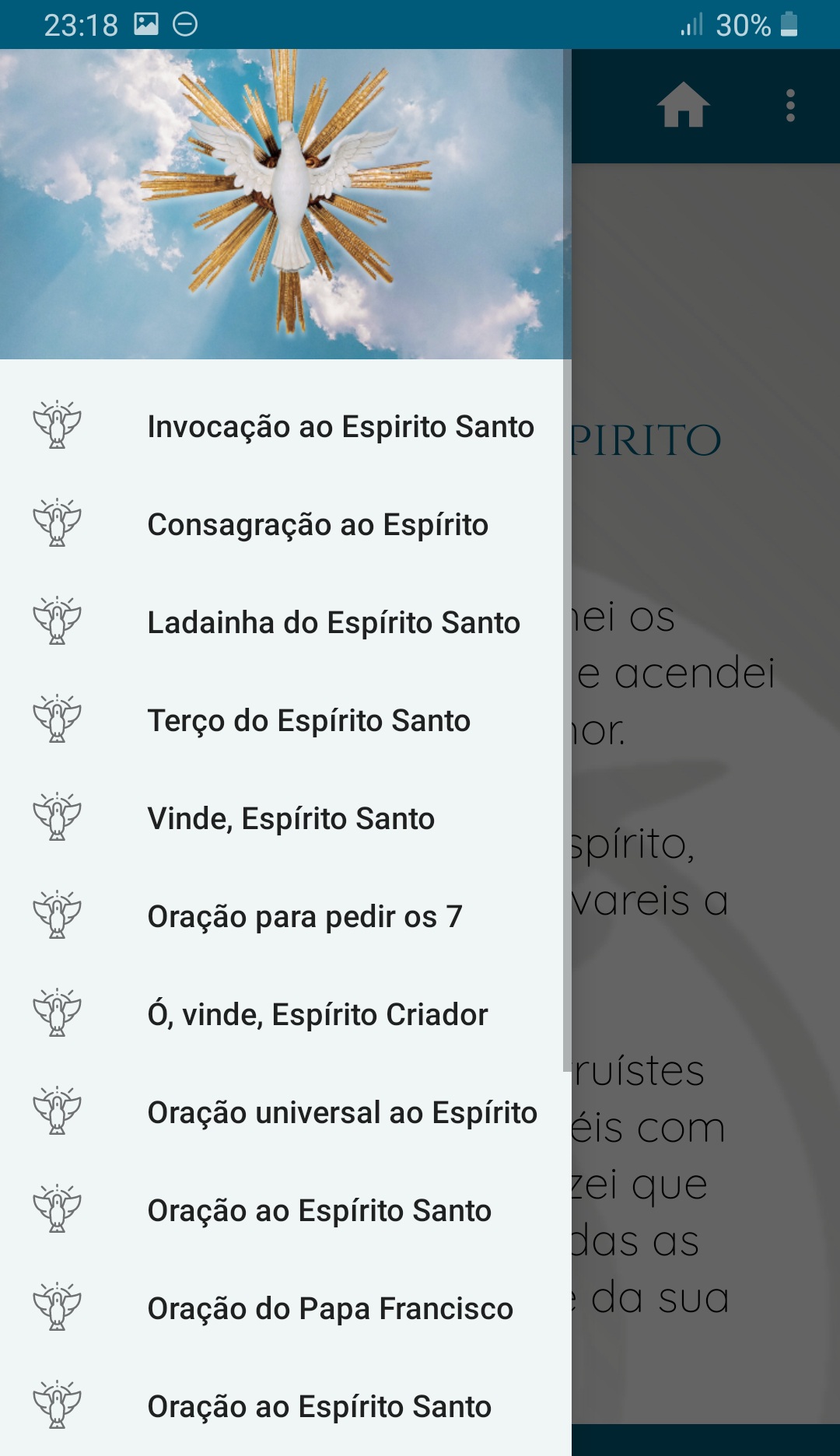This screenshot has width=840, height=1456.
Task: Open the three-dot overflow menu
Action: (x=790, y=105)
